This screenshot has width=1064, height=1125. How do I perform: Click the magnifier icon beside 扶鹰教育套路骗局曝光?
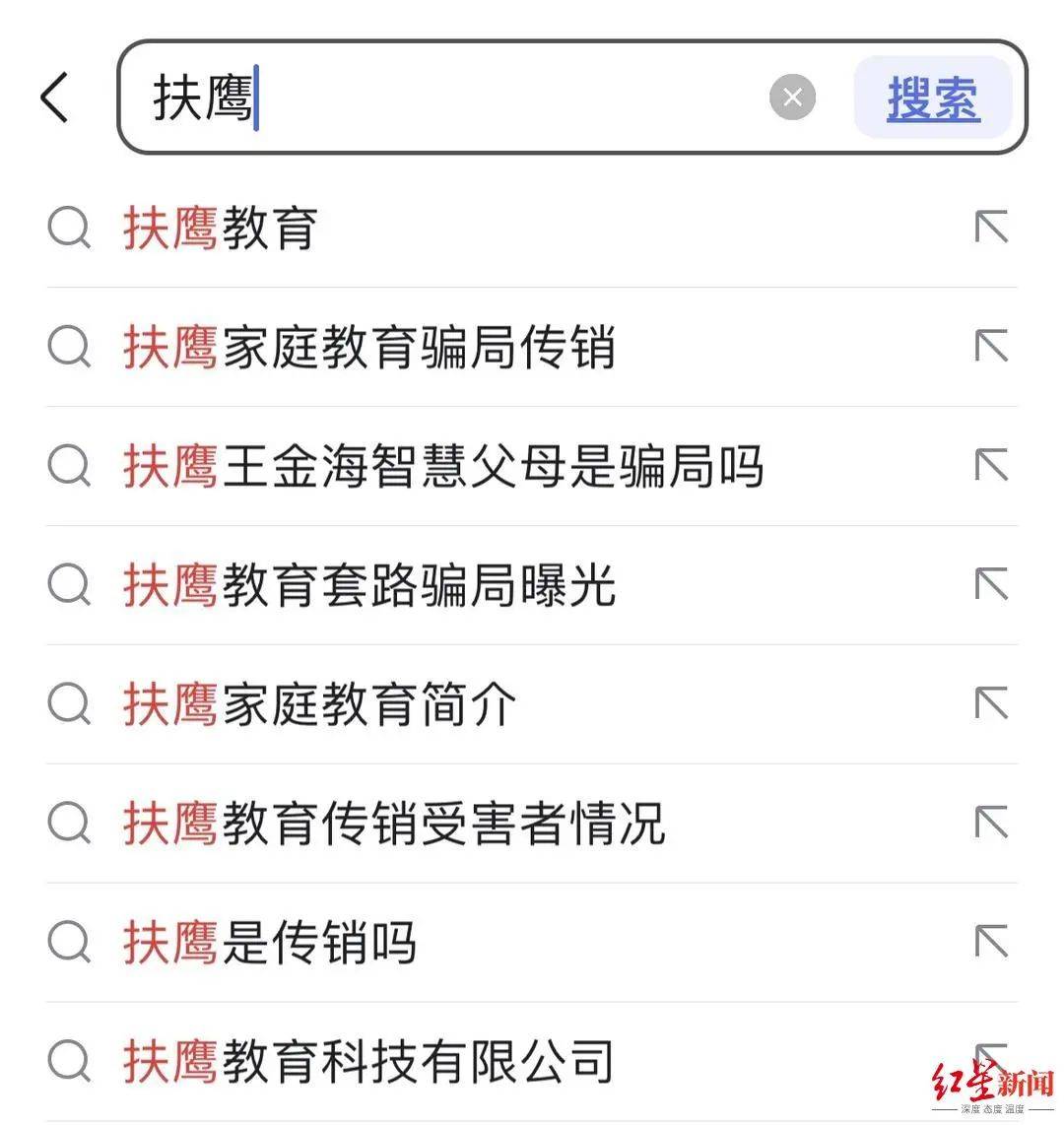(x=67, y=585)
